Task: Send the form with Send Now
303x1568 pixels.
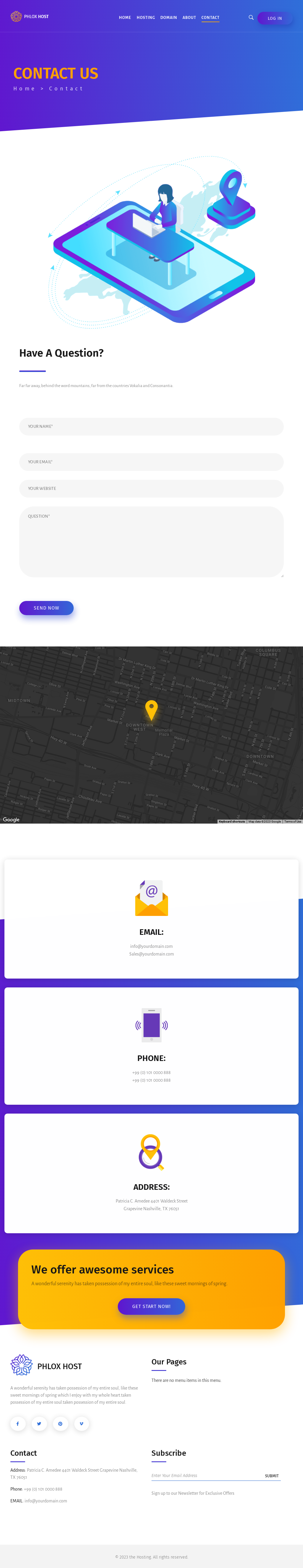Action: [46, 607]
